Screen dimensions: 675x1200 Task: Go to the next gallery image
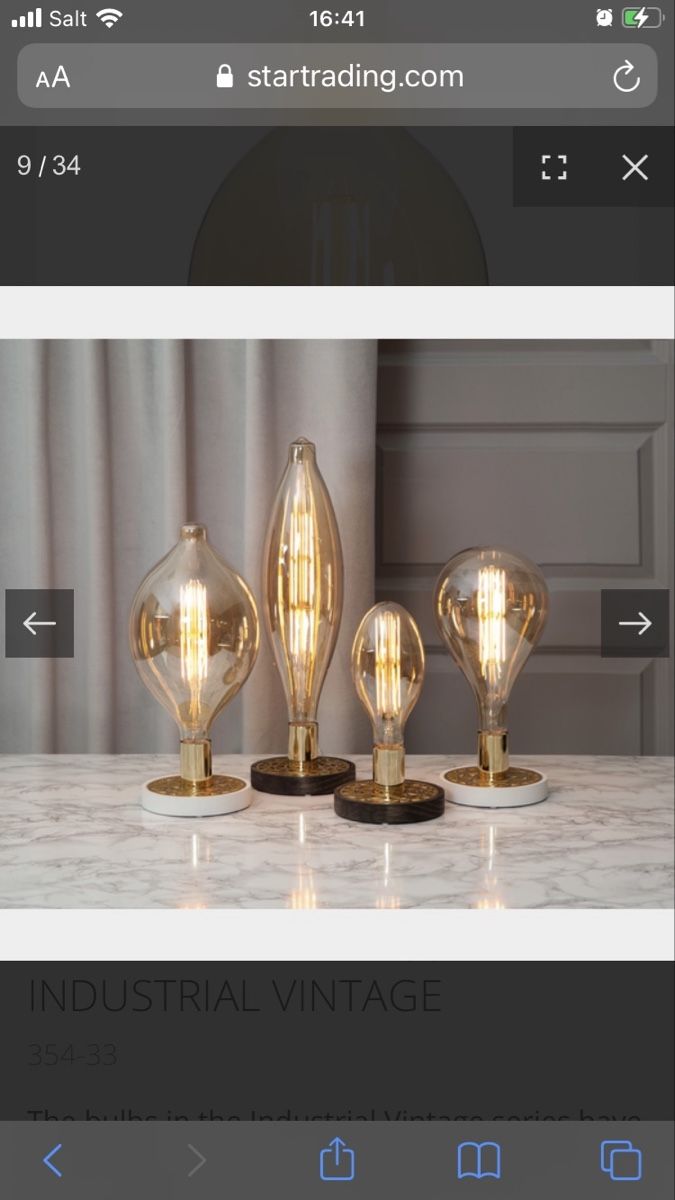pos(634,623)
